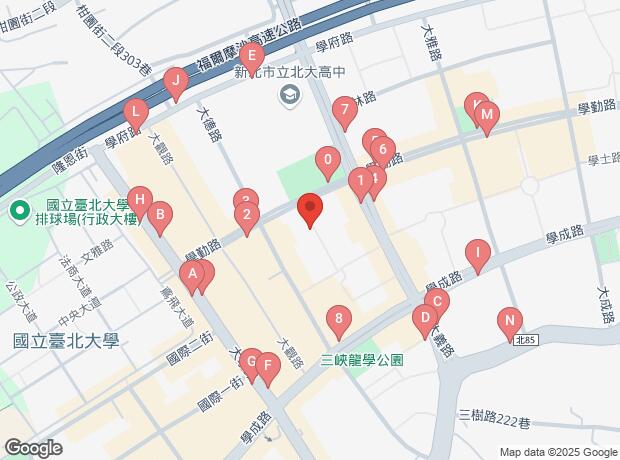This screenshot has width=620, height=460.
Task: Open map marker 7
Action: tap(345, 109)
